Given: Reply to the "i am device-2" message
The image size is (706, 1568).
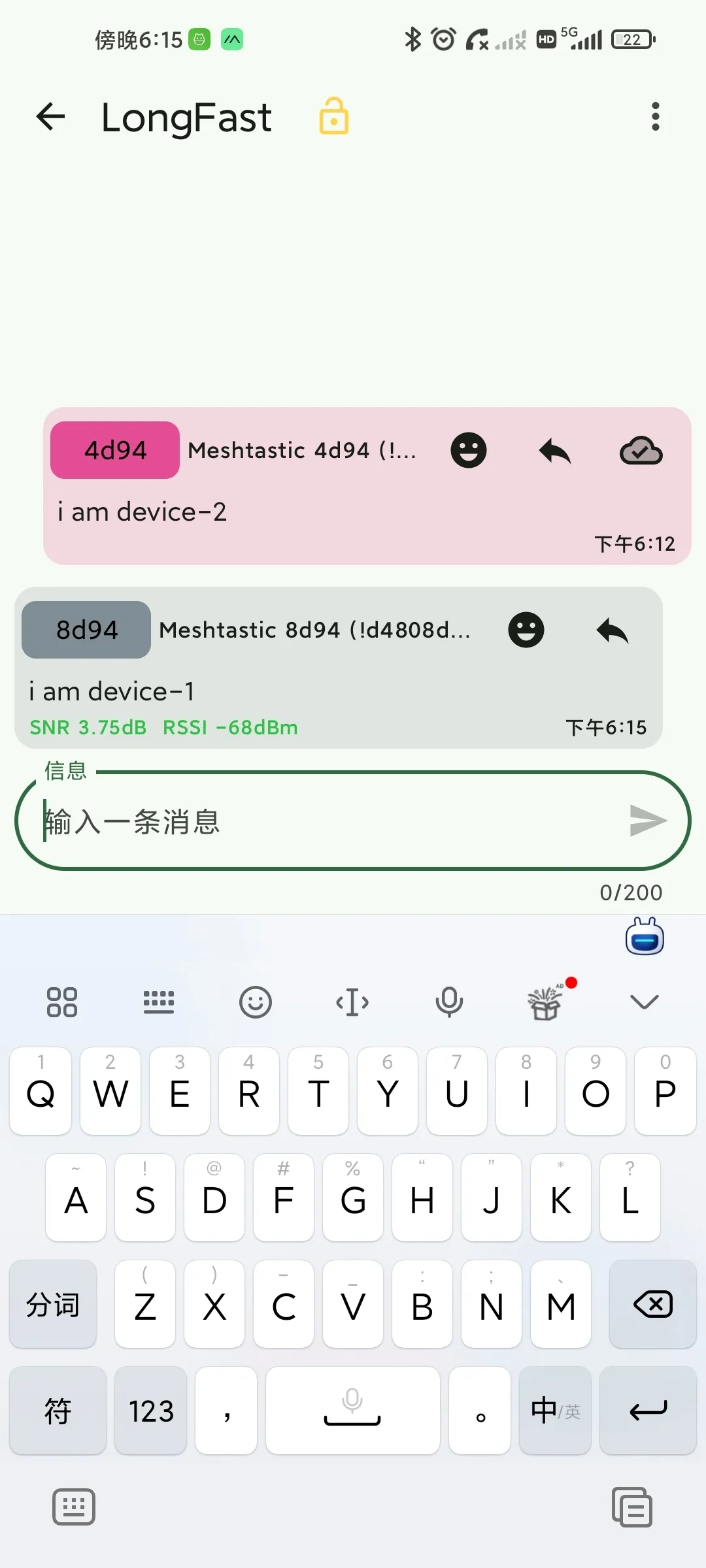Looking at the screenshot, I should coord(555,451).
